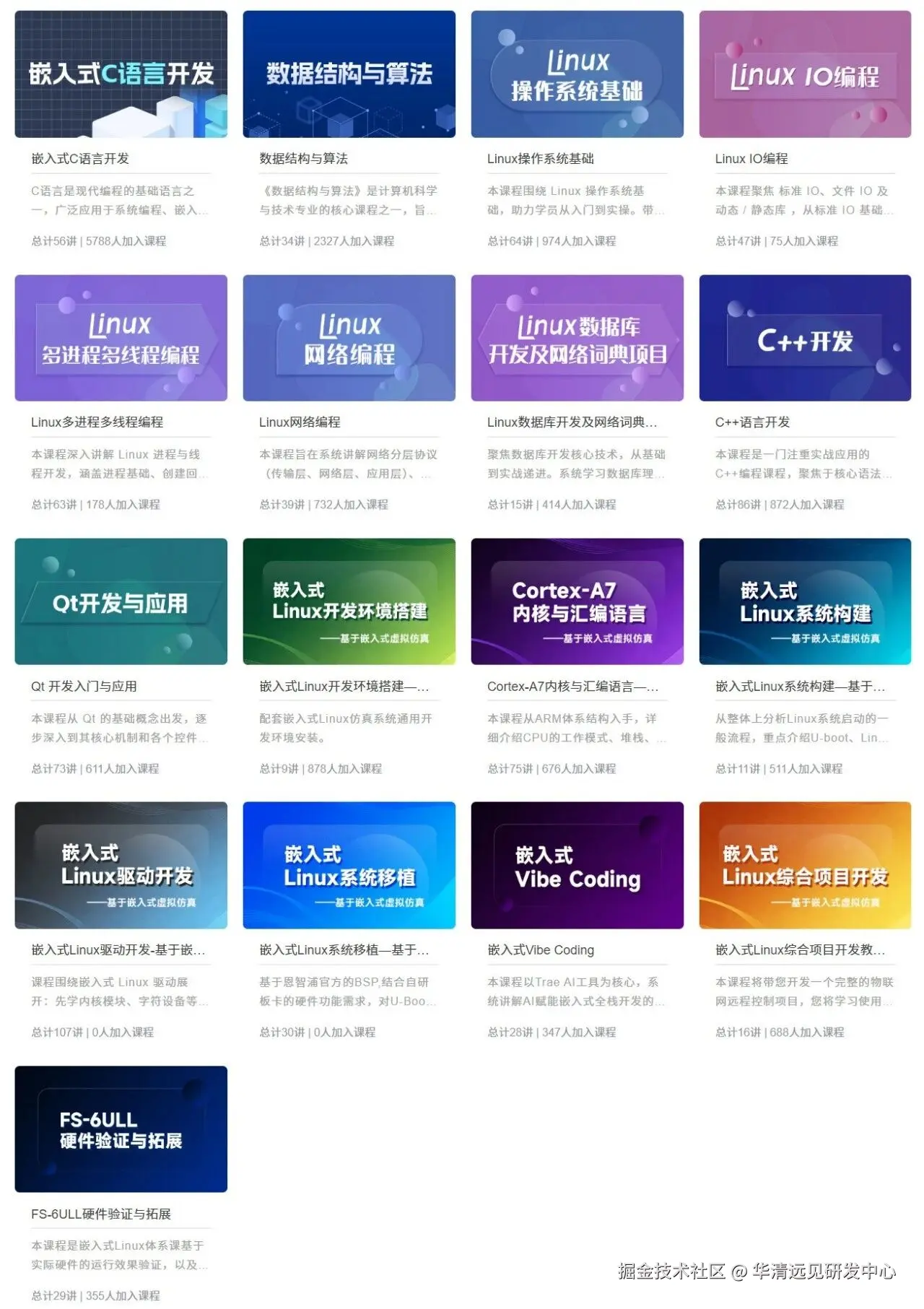Screen dimensions: 924x1309
Task: View the 嵌入式Linux开发环境搭建 course
Action: coord(349,601)
